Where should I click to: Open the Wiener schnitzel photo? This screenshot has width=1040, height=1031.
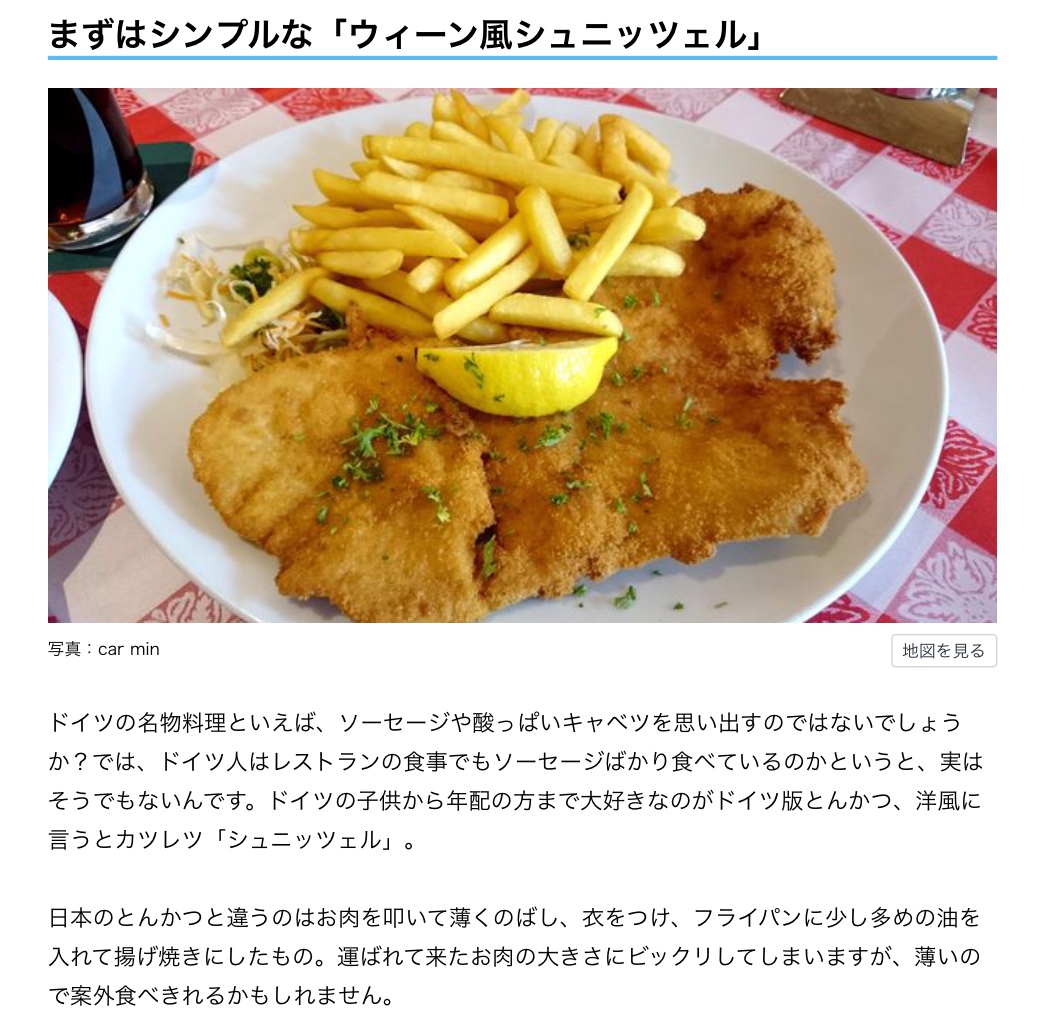click(522, 355)
